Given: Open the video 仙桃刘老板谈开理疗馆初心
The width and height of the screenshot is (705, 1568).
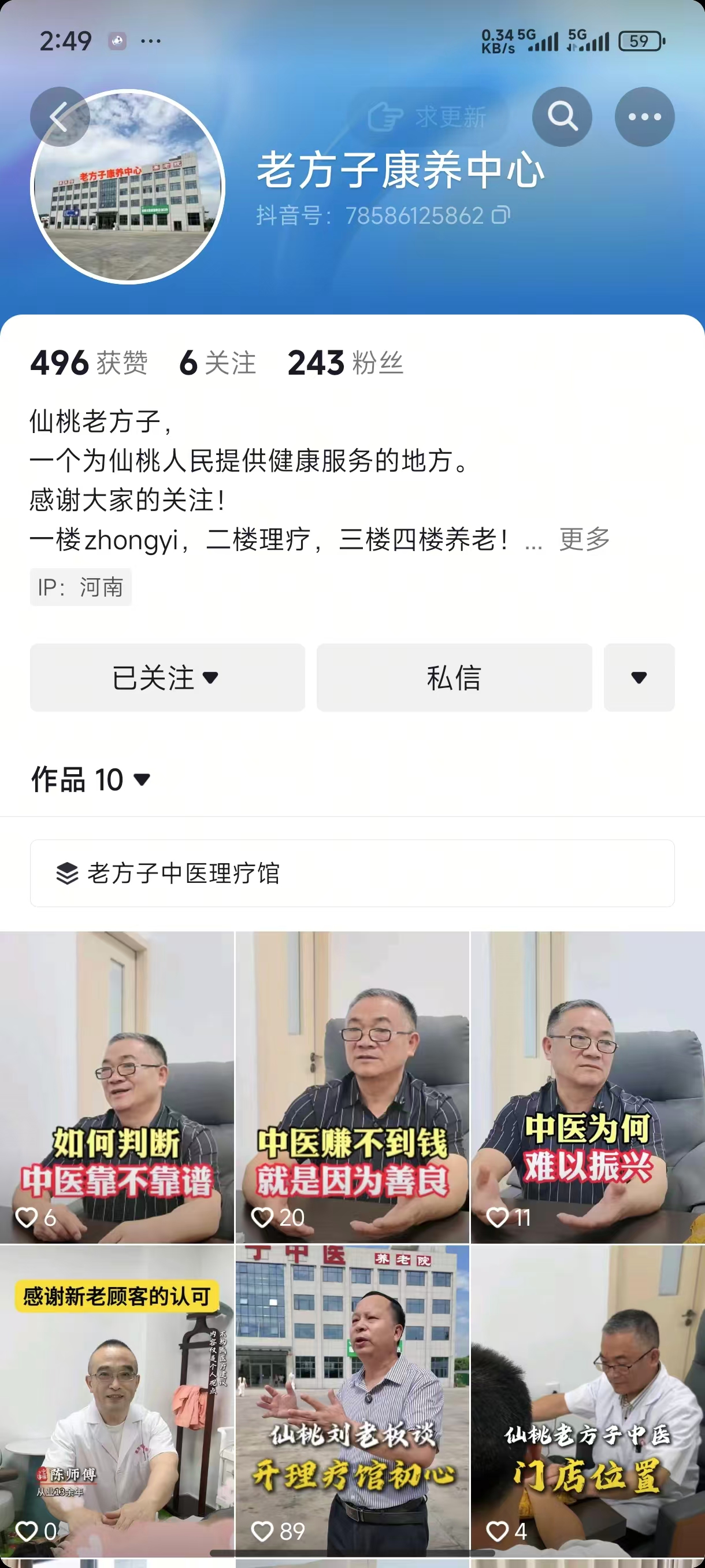Looking at the screenshot, I should point(352,1400).
